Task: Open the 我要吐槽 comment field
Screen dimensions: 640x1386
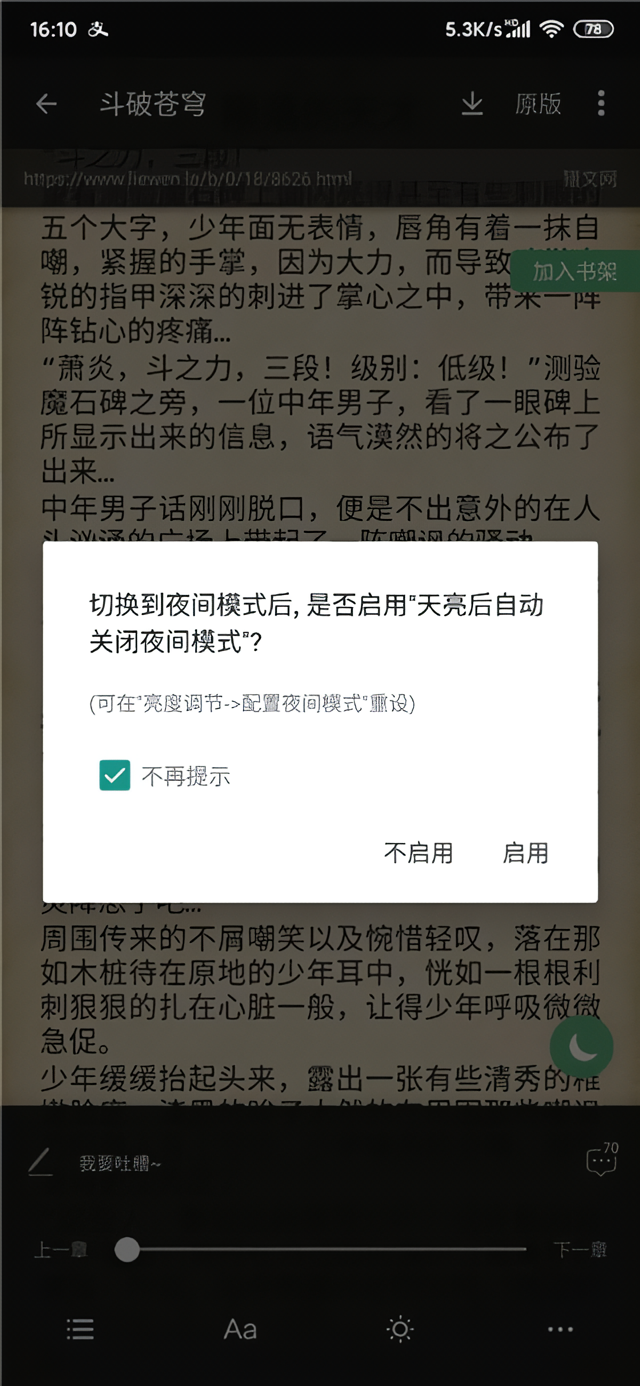Action: [120, 1163]
